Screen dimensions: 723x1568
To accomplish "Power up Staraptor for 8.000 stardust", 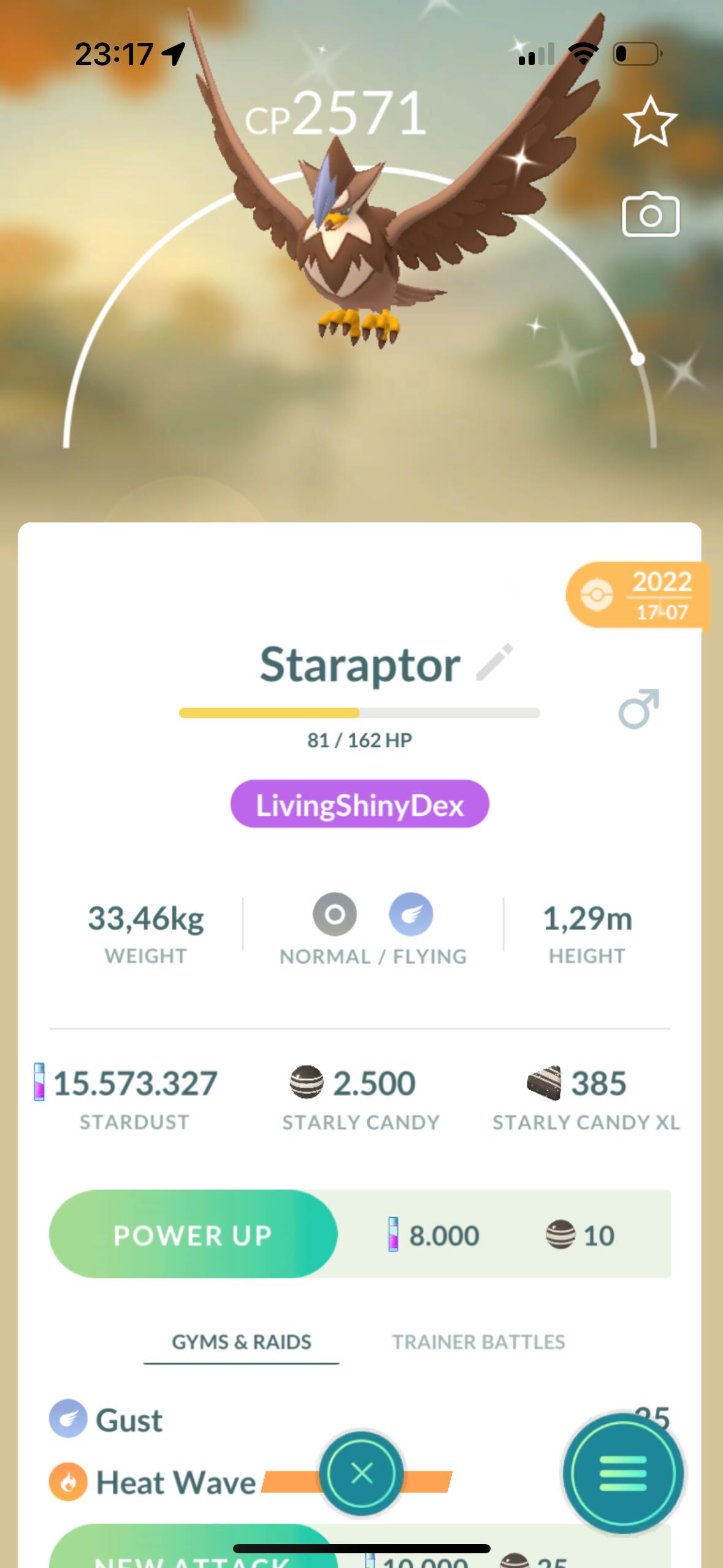I will (193, 1234).
